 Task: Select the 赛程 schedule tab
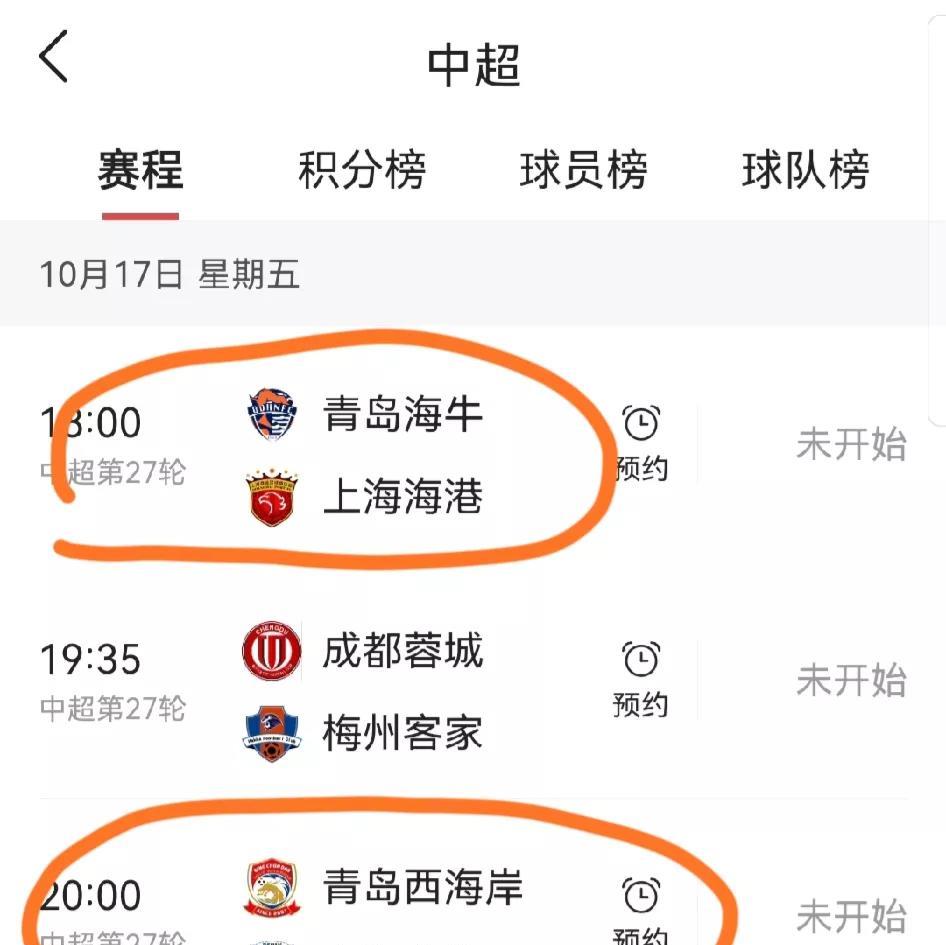pyautogui.click(x=141, y=170)
